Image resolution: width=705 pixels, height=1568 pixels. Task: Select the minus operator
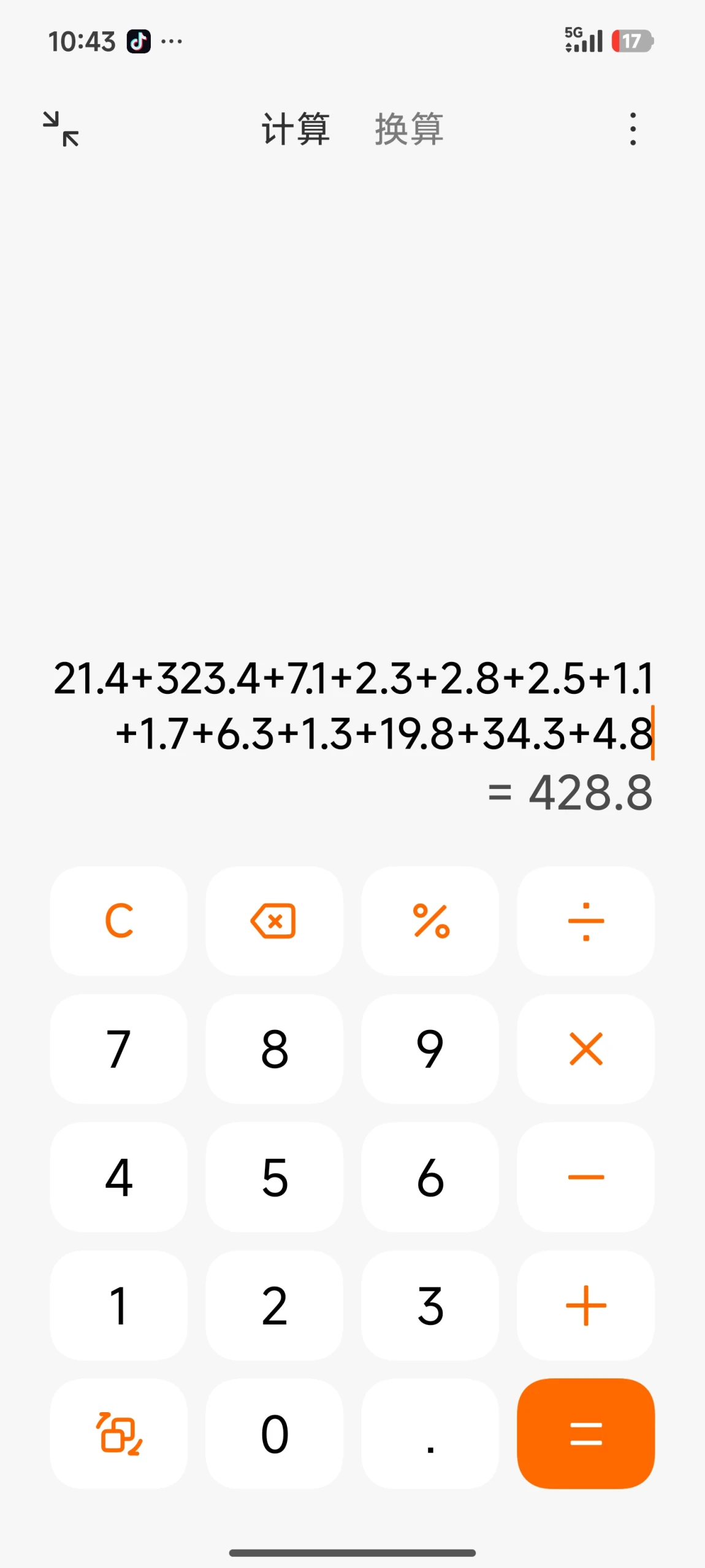tap(585, 1177)
